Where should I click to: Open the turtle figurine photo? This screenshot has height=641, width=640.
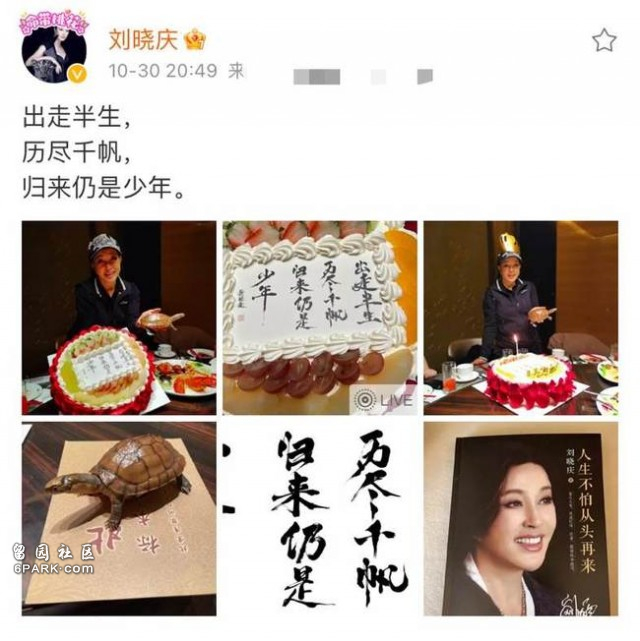point(119,518)
